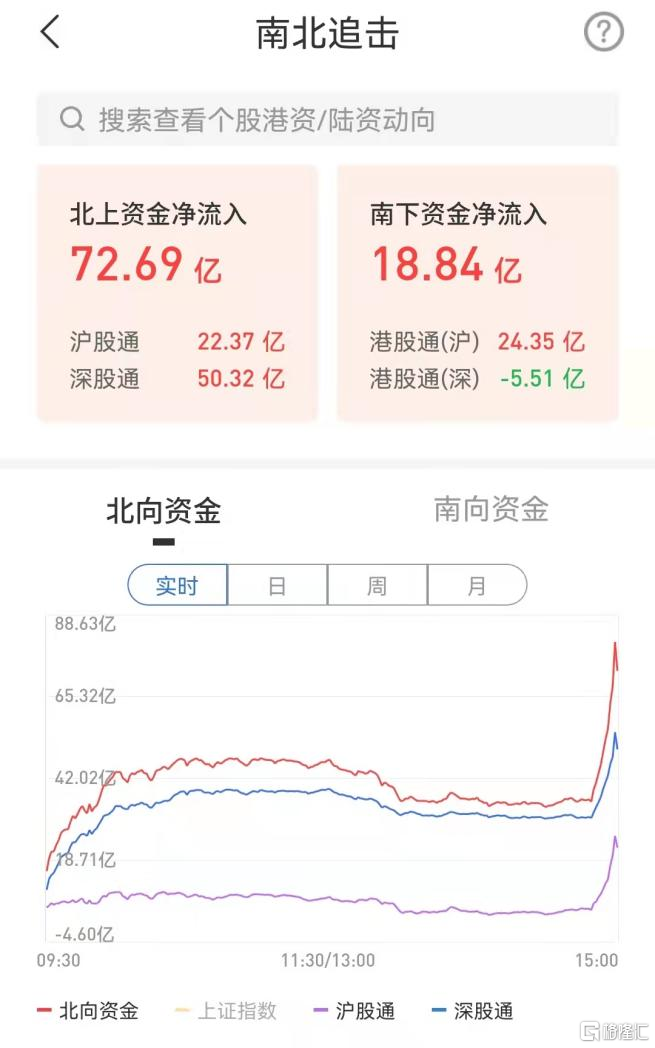Image resolution: width=655 pixels, height=1048 pixels.
Task: Toggle the 北向资金 legend series
Action: tap(88, 1011)
